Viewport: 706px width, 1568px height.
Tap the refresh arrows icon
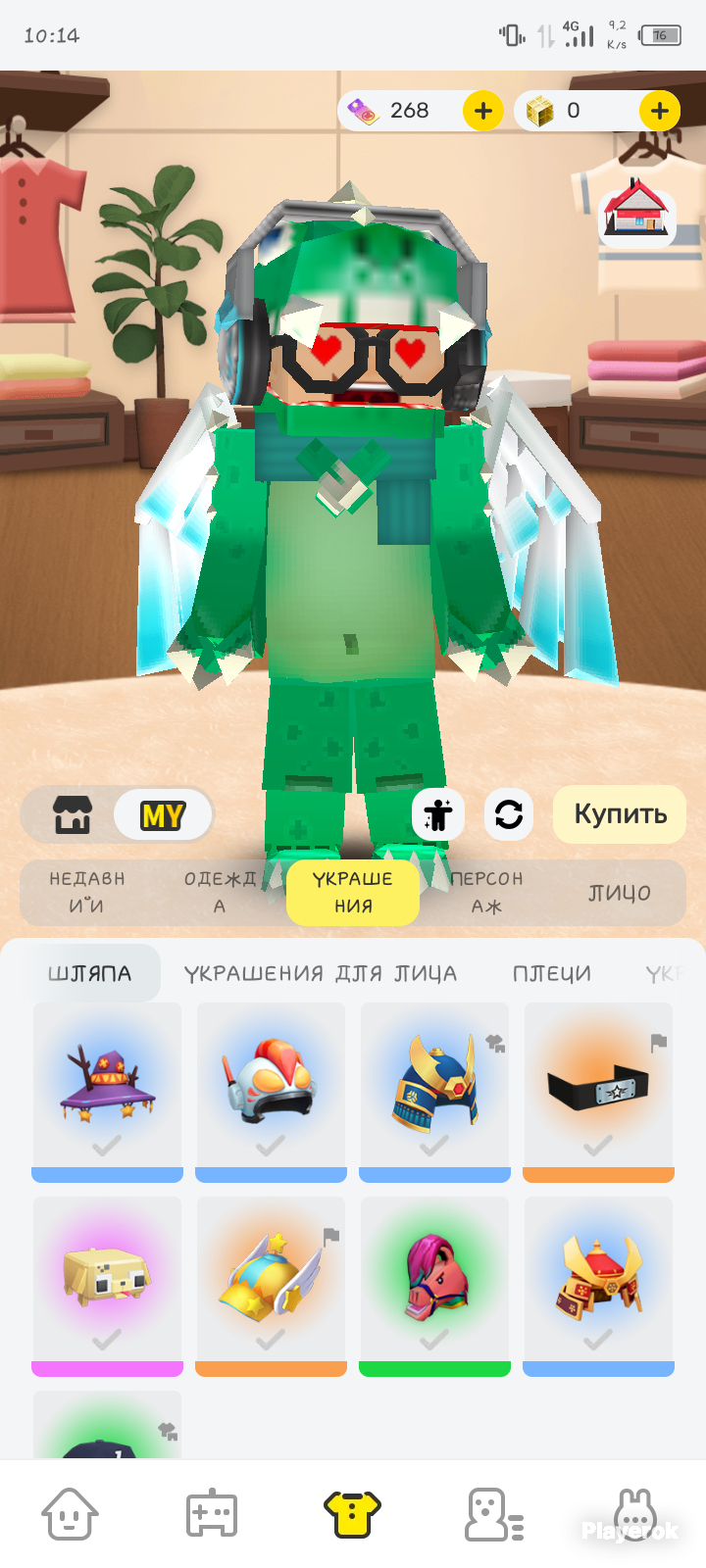[x=508, y=814]
